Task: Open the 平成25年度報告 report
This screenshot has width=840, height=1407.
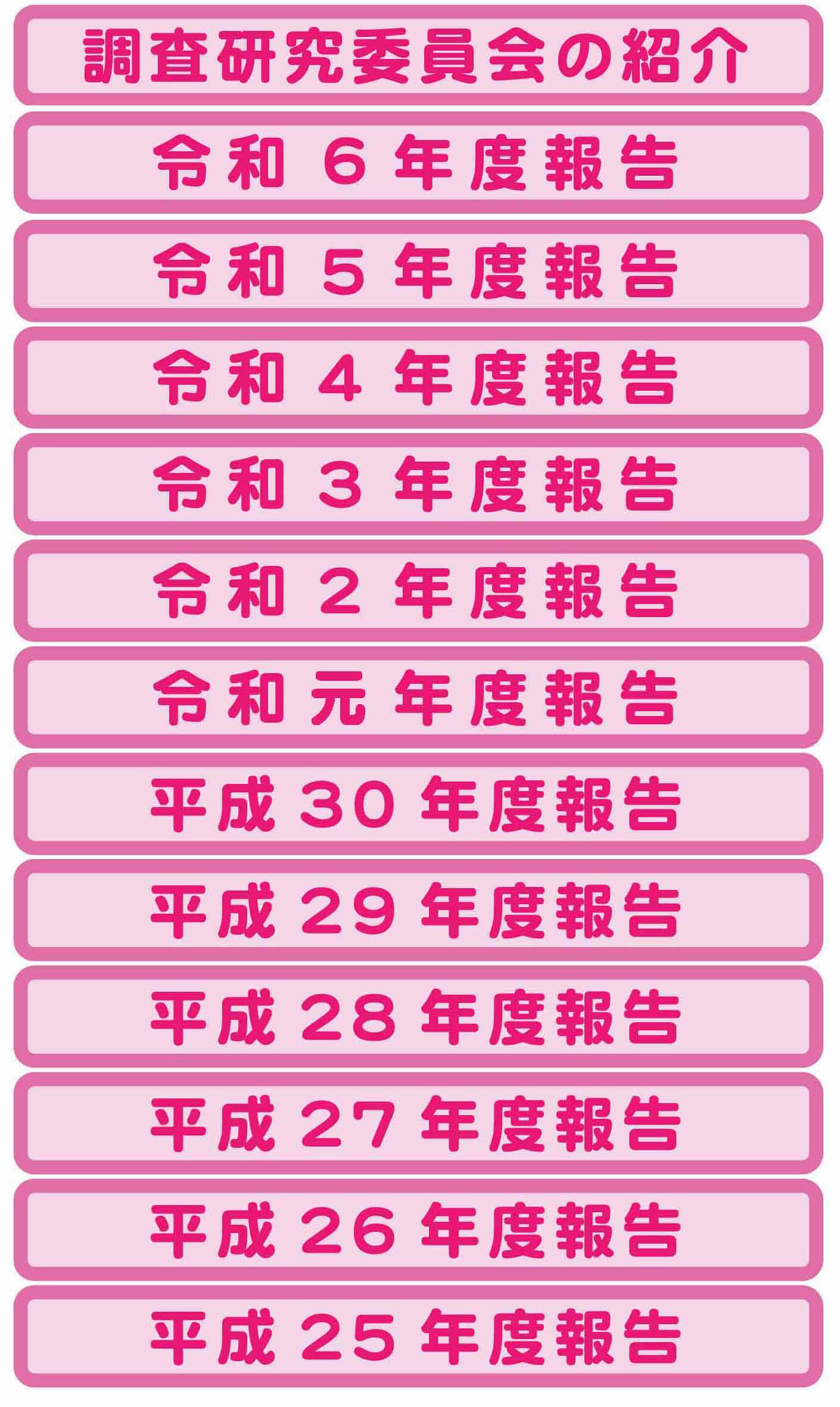Action: coord(418,1337)
